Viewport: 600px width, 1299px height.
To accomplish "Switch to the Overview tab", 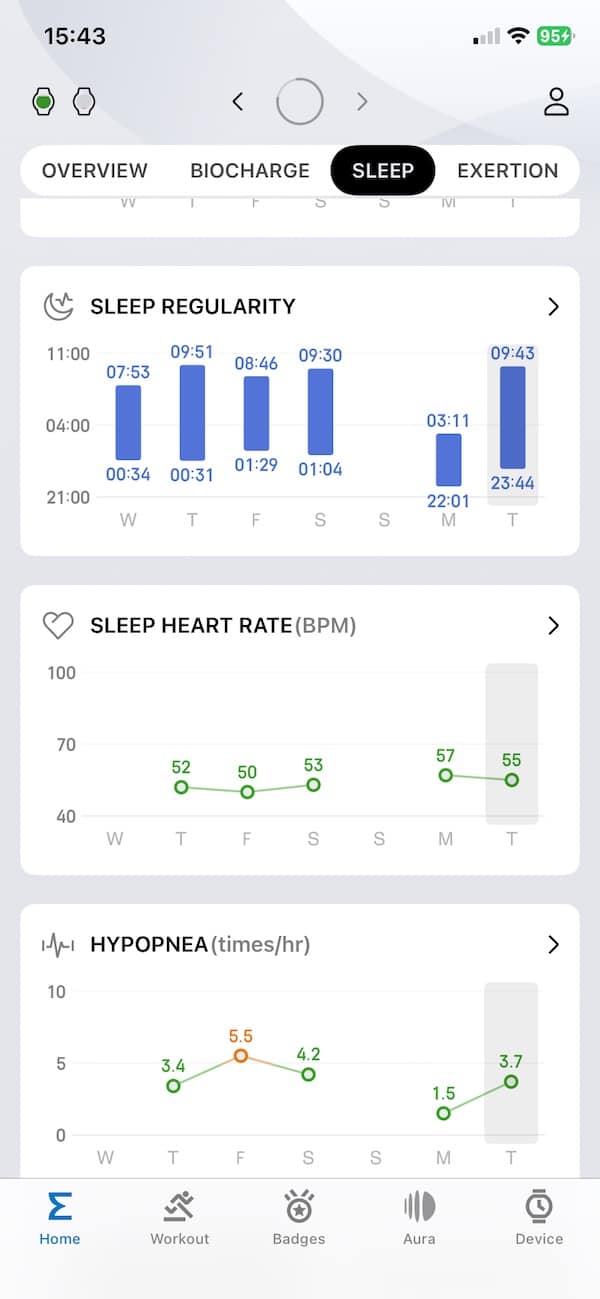I will pyautogui.click(x=94, y=170).
